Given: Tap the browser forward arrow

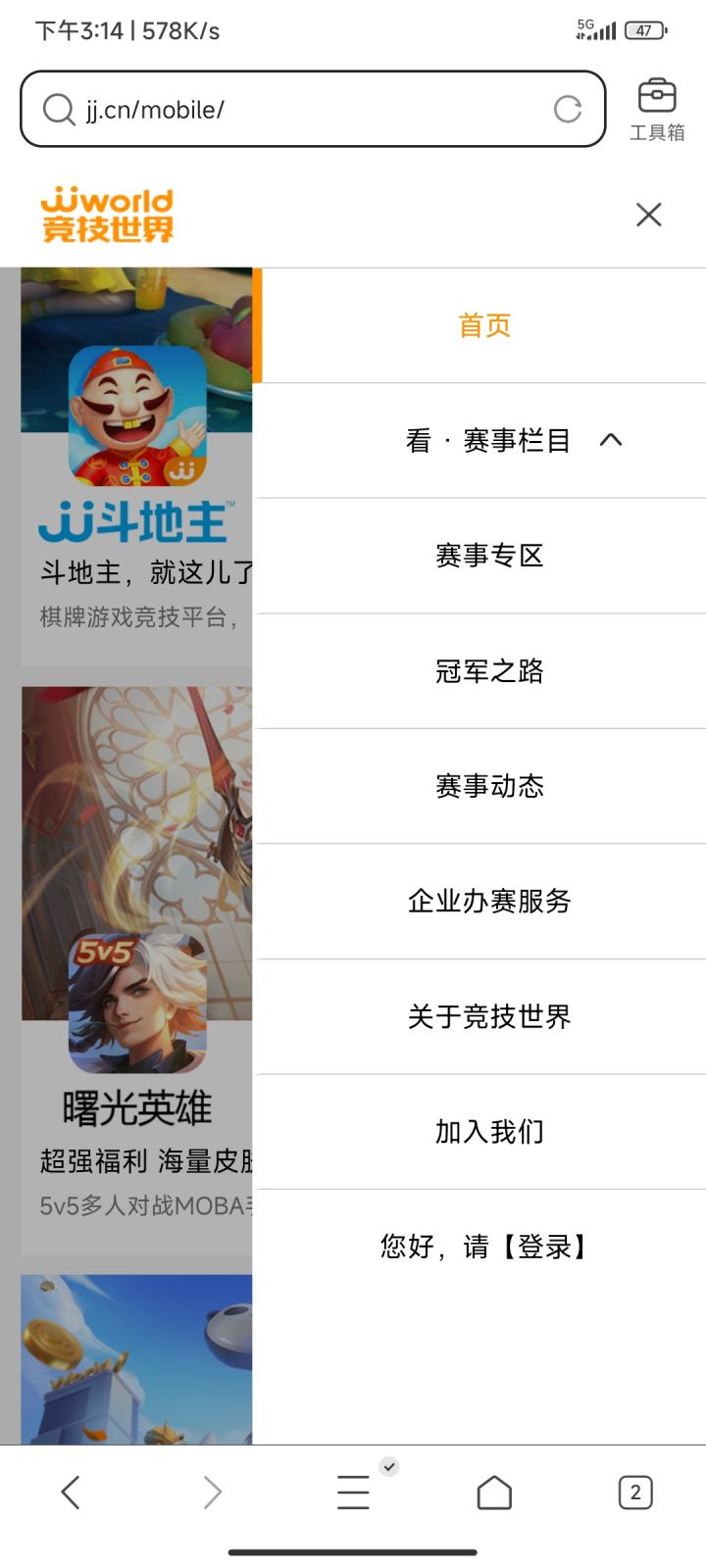Looking at the screenshot, I should pyautogui.click(x=211, y=1492).
